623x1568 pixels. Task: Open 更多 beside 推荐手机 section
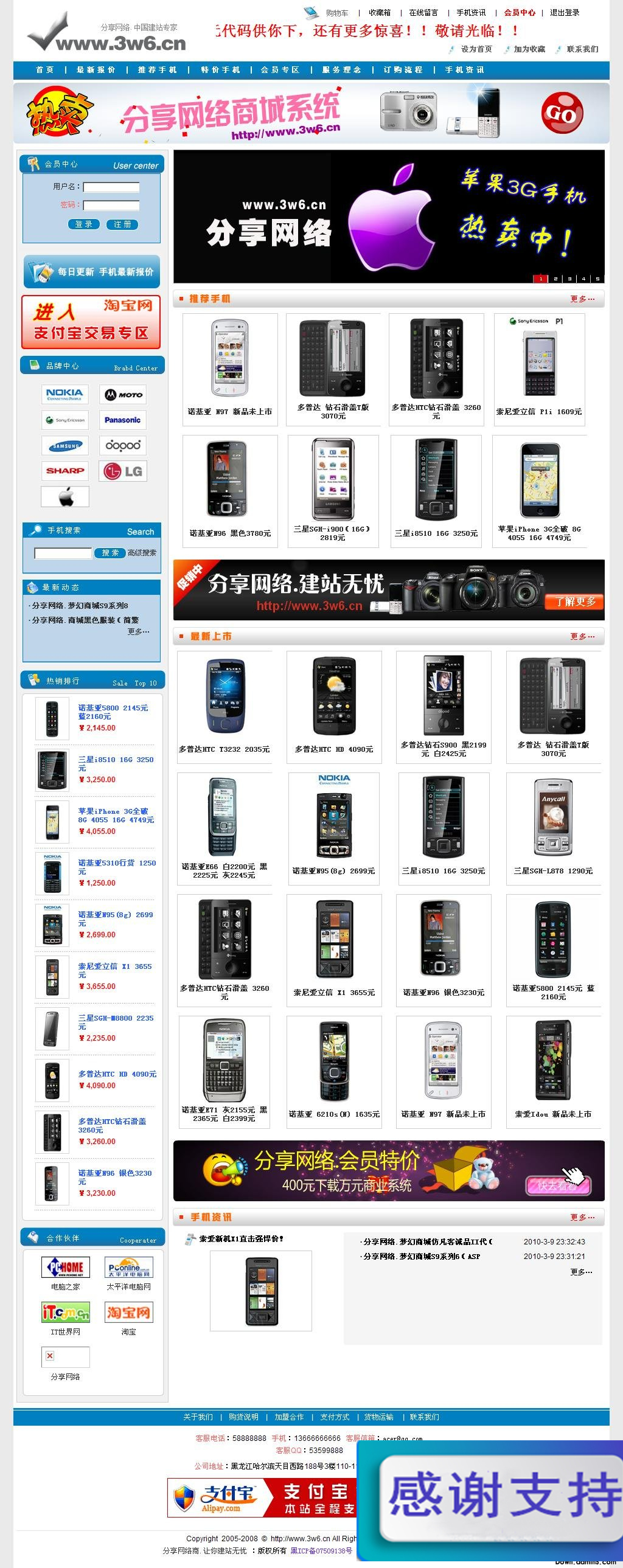click(582, 299)
